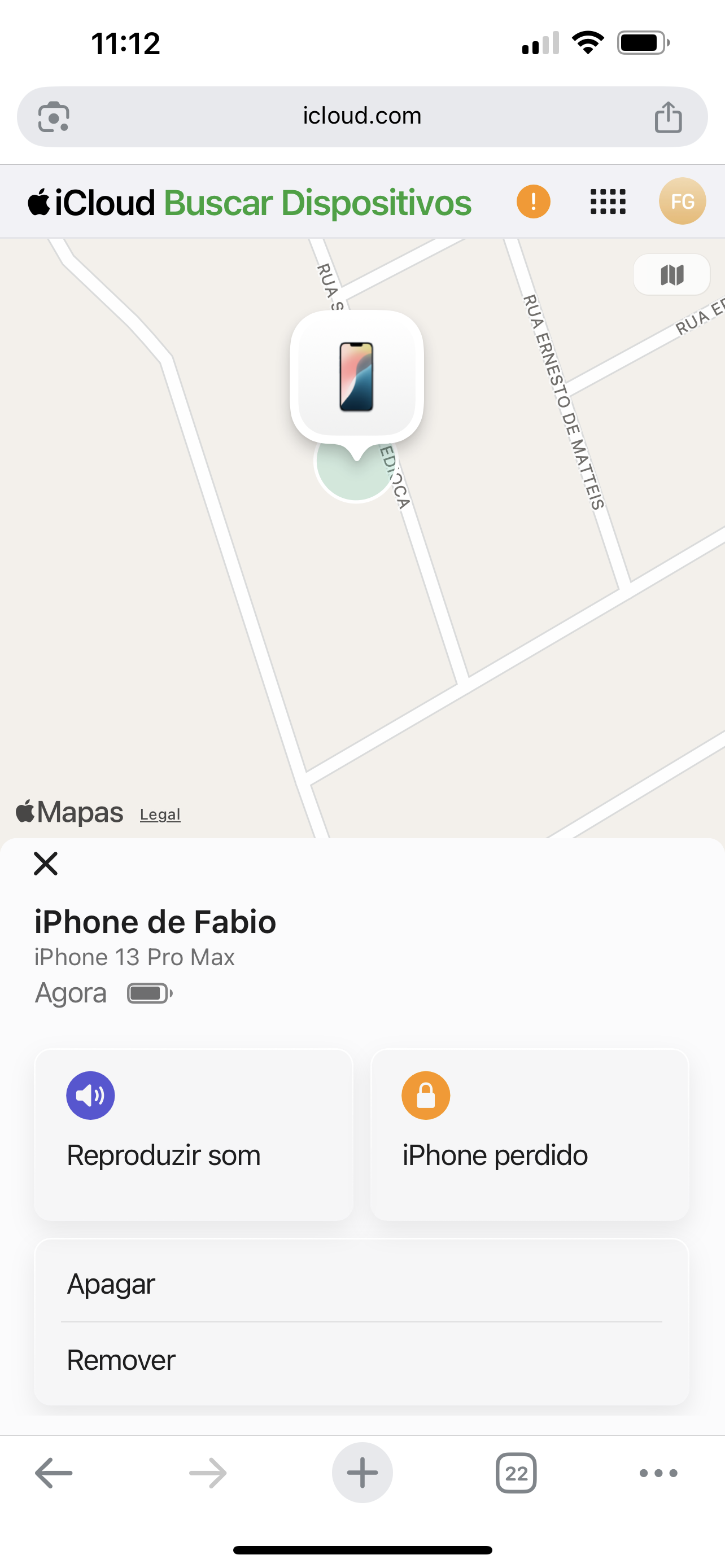
Task: Play a sound with Reproduzir som
Action: (194, 1134)
